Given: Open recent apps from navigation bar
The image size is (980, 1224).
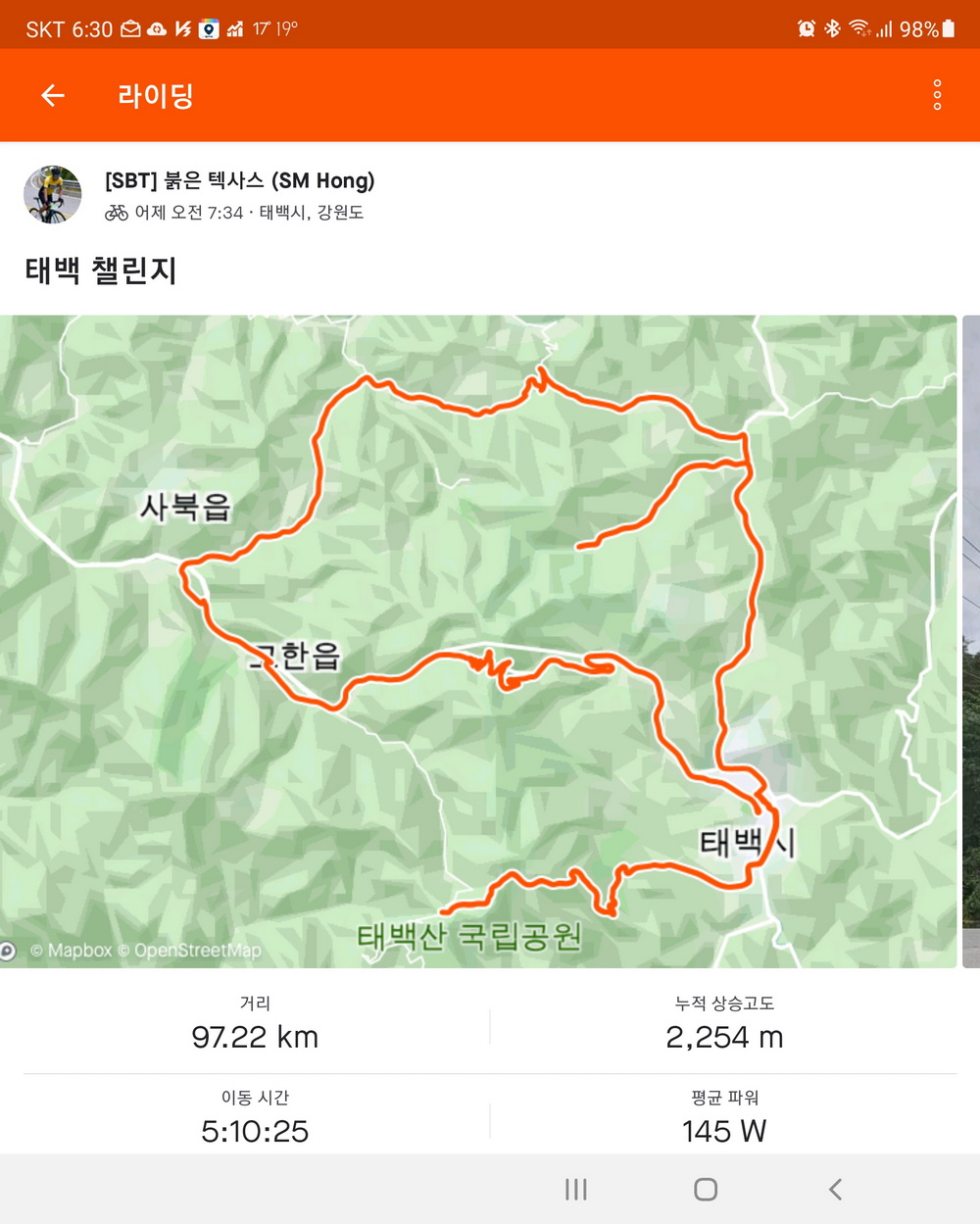Looking at the screenshot, I should 576,1189.
